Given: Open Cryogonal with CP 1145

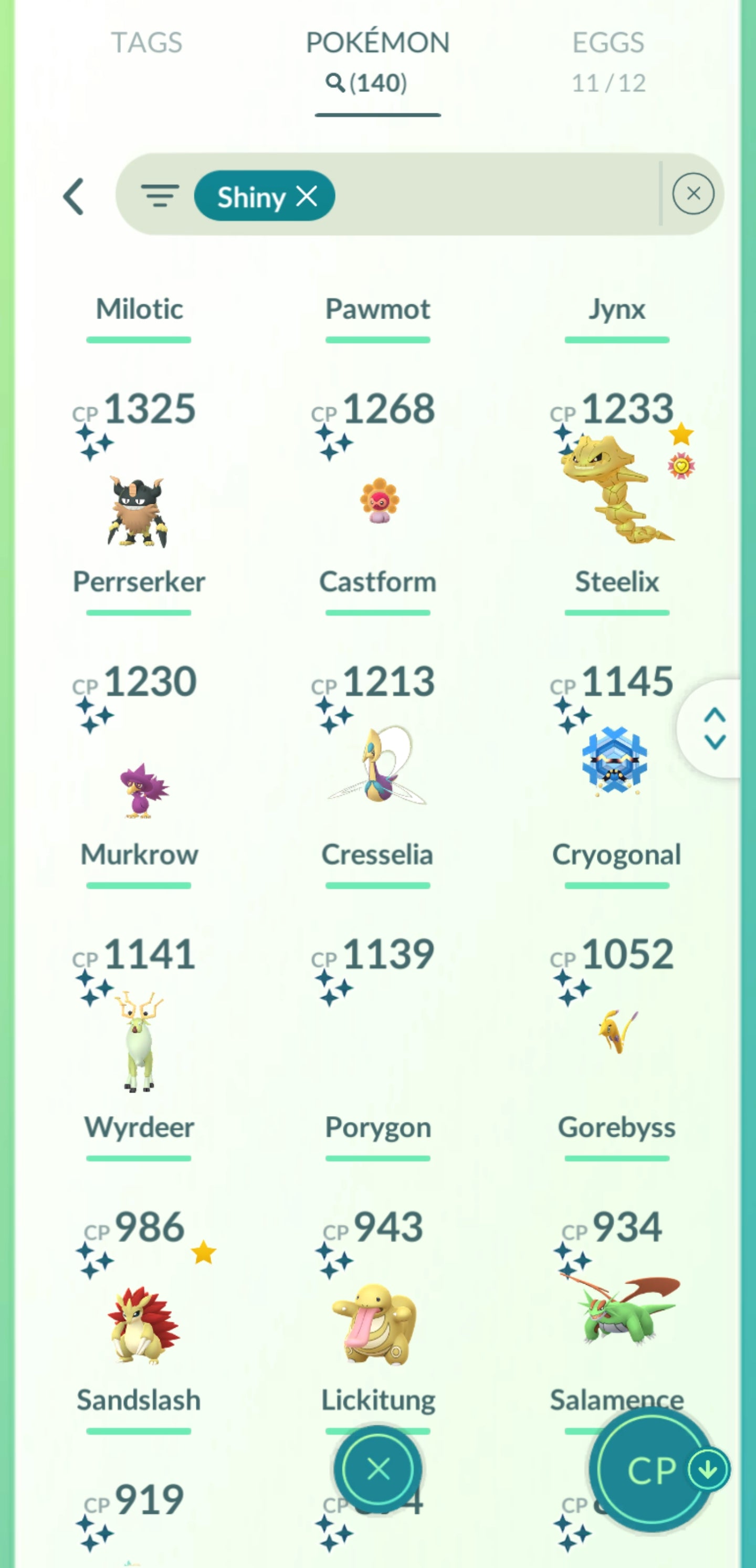Looking at the screenshot, I should click(x=614, y=761).
